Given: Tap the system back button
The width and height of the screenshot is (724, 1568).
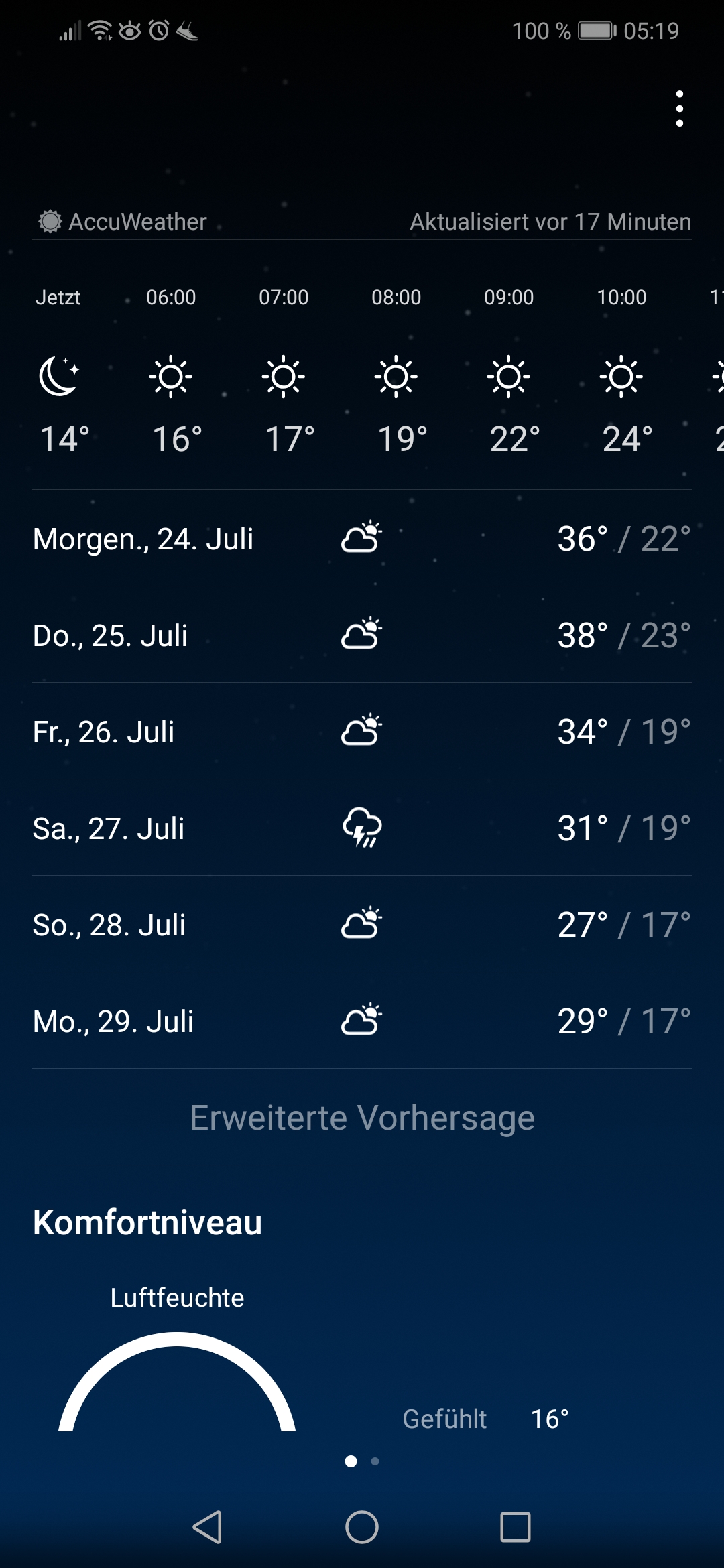Looking at the screenshot, I should tap(207, 1527).
